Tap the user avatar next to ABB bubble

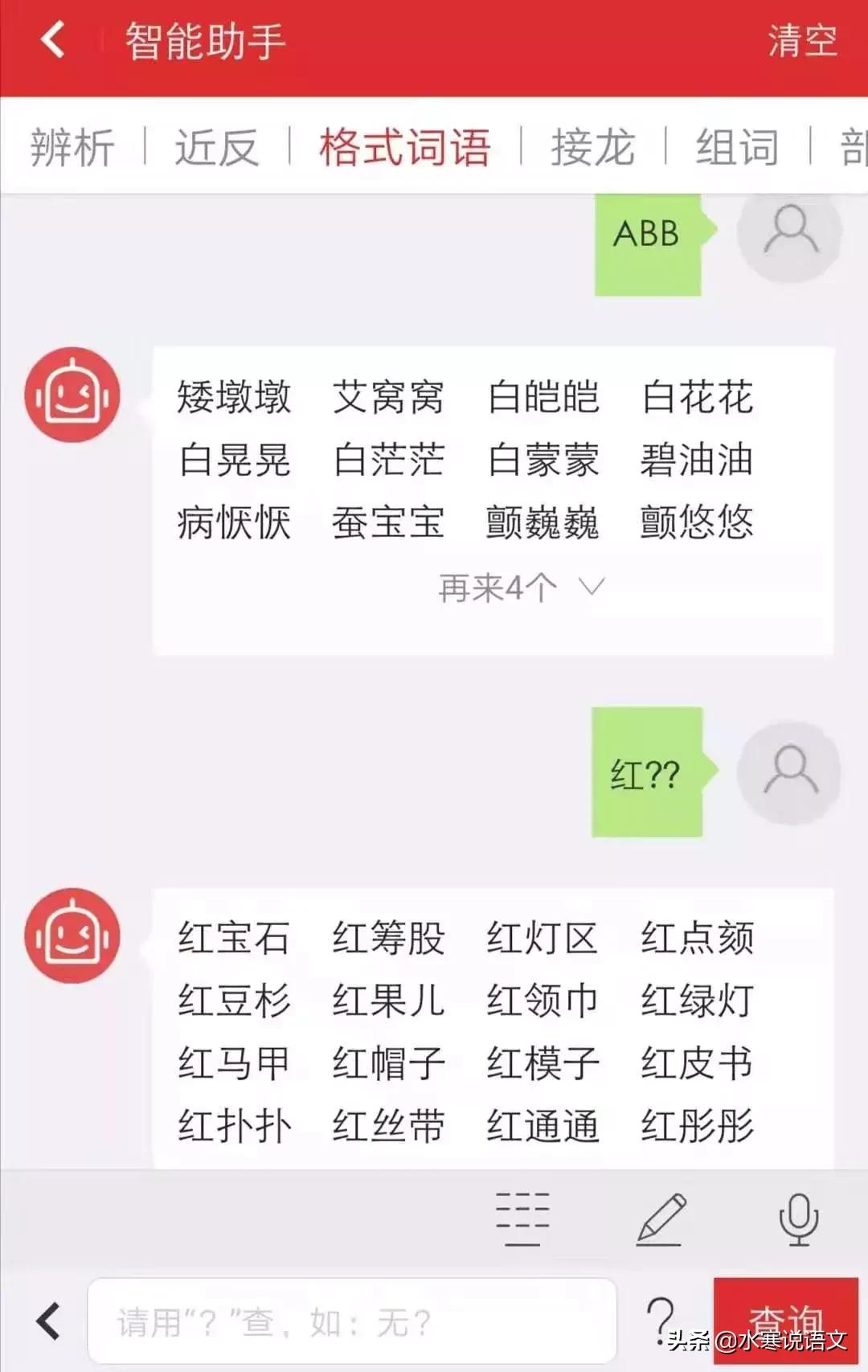[791, 234]
